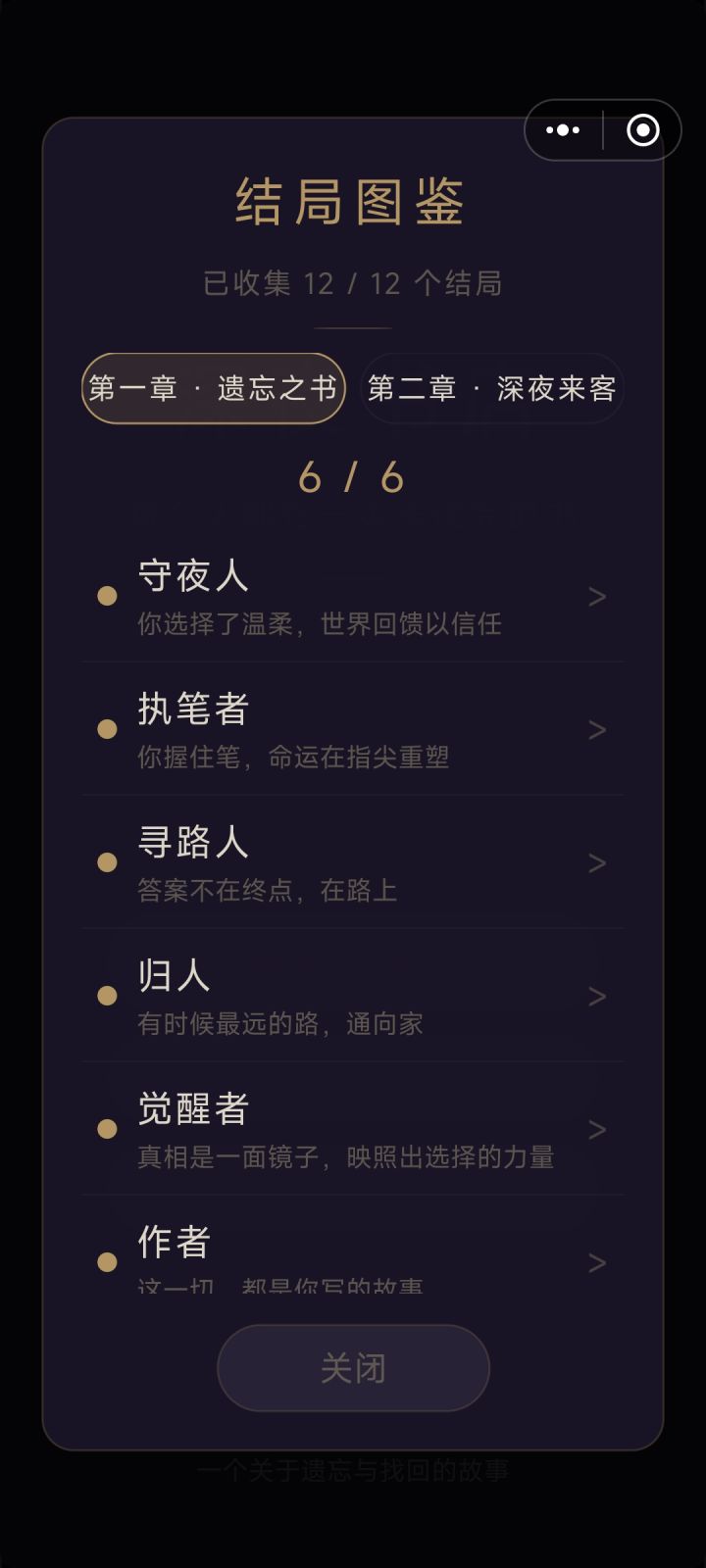Screen dimensions: 706x1568
Task: Click the golden dot beside 作者
Action: click(x=107, y=1264)
